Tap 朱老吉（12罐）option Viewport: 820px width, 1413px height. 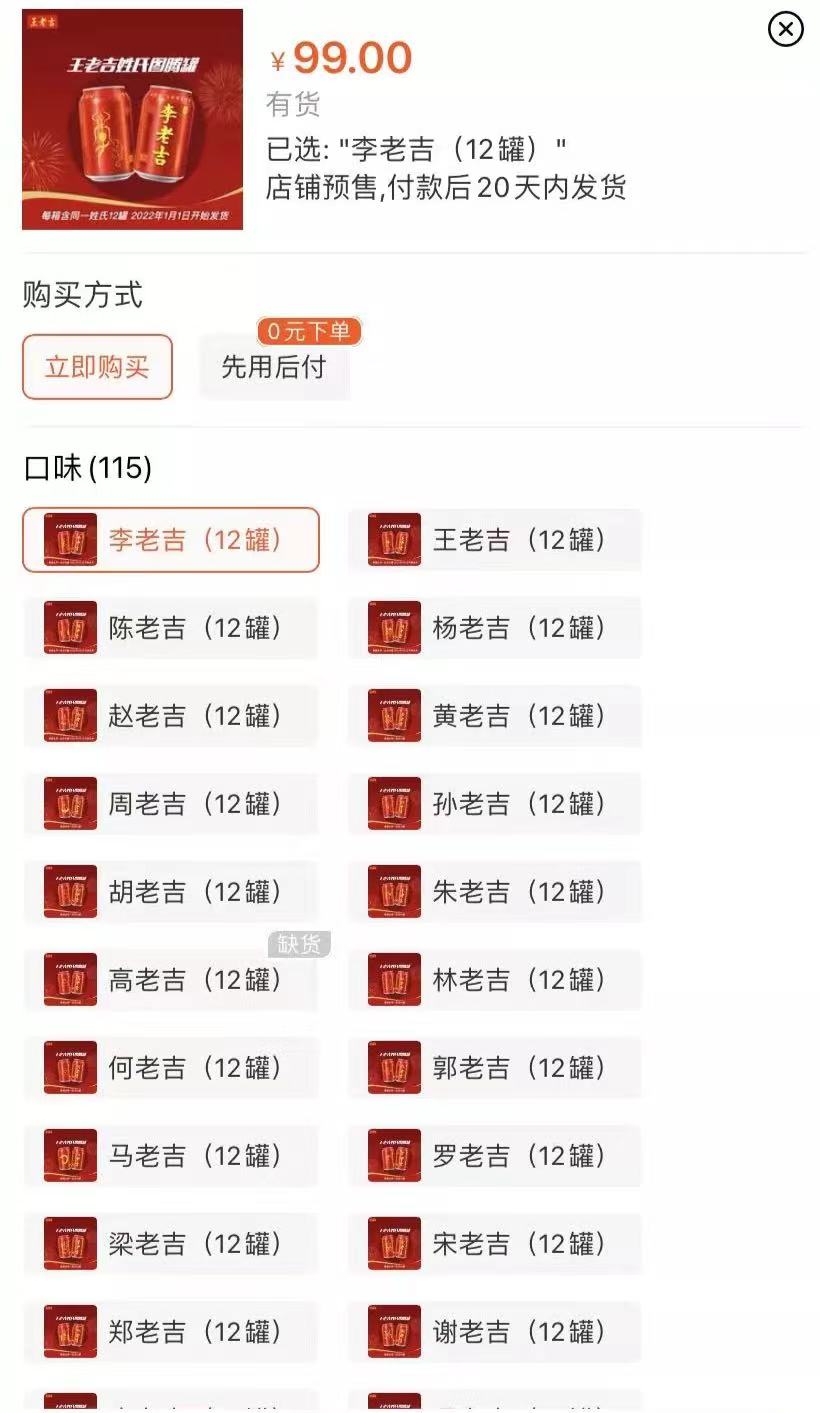(x=494, y=892)
